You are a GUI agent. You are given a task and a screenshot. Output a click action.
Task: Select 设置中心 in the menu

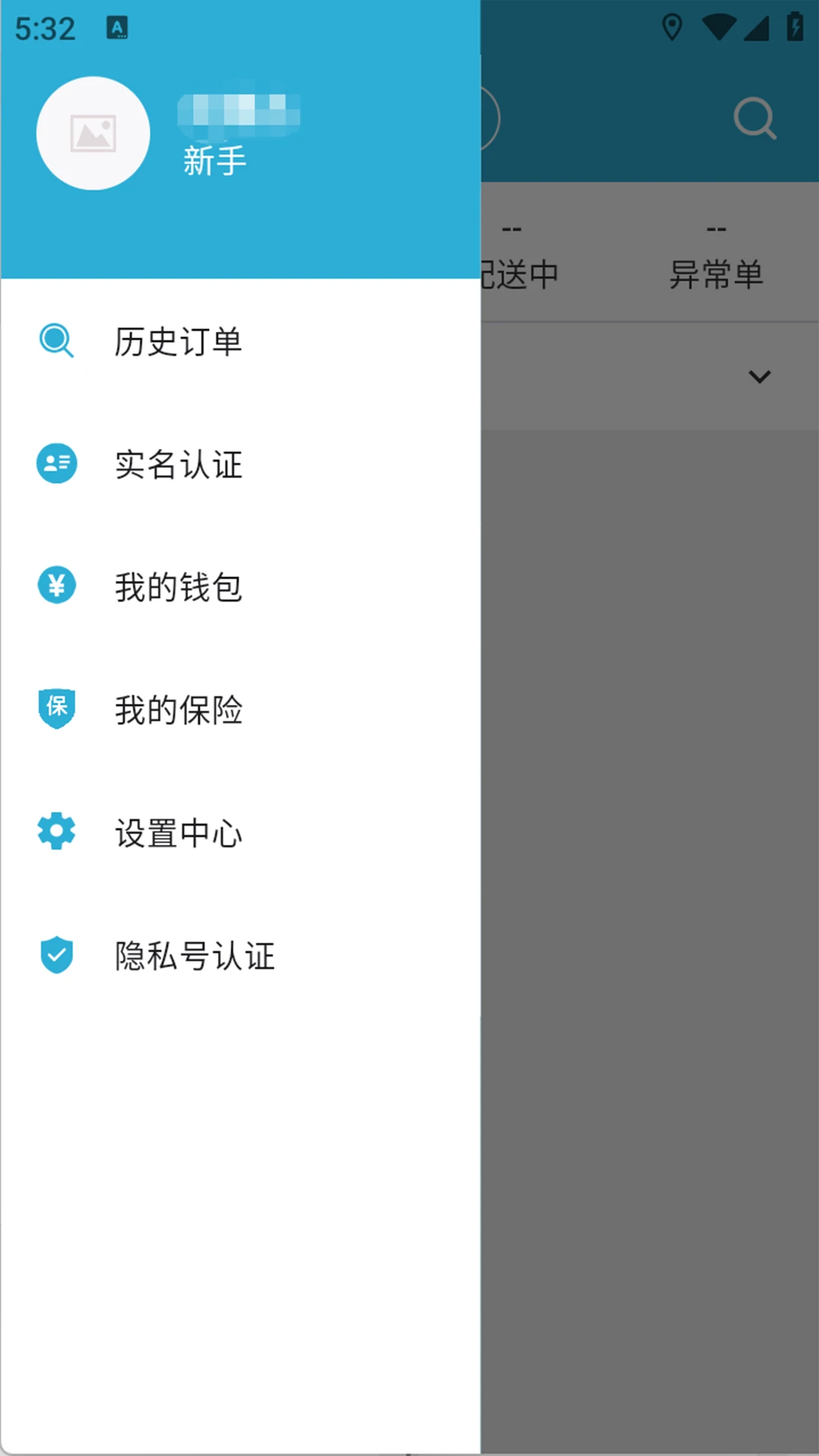tap(177, 833)
